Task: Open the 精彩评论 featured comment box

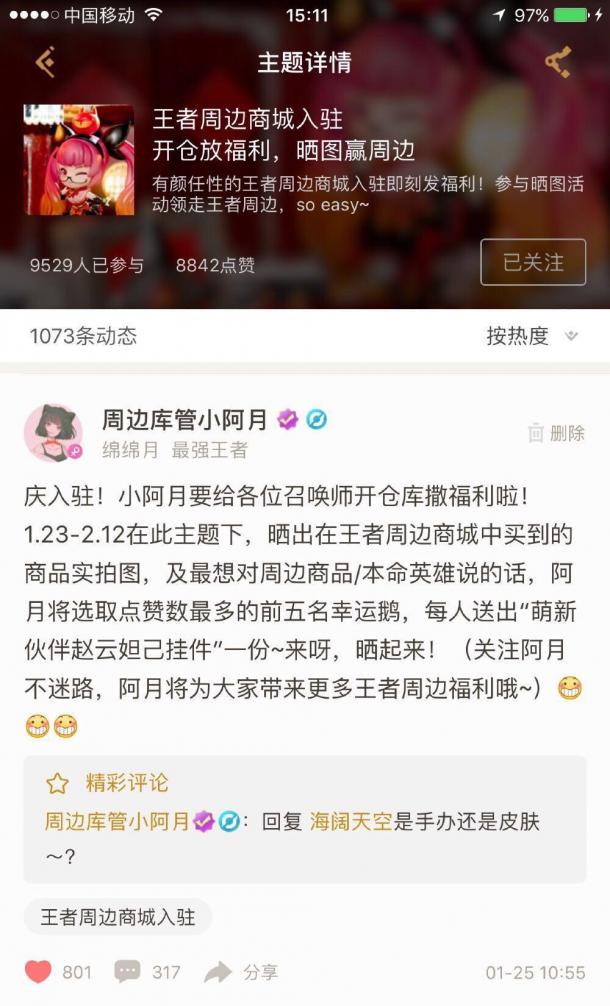Action: point(305,820)
